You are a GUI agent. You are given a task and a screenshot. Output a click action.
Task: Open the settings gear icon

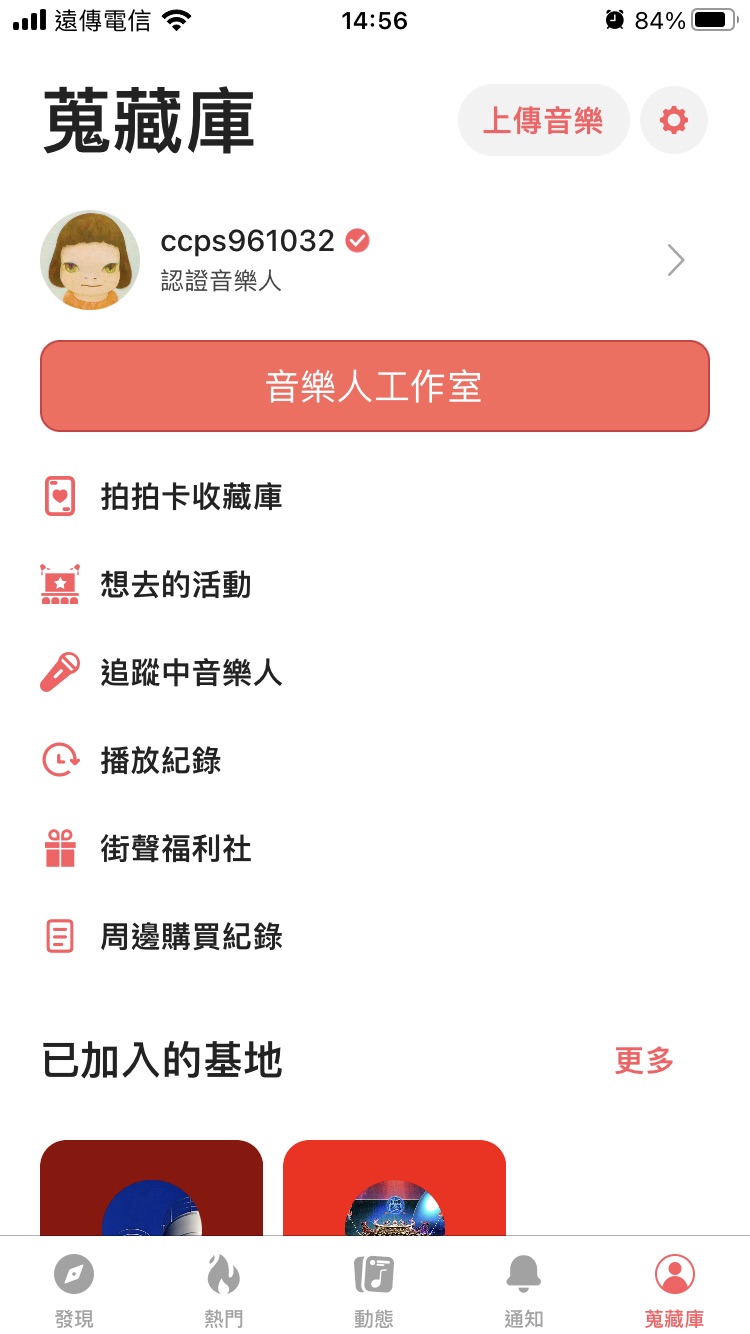[x=673, y=121]
